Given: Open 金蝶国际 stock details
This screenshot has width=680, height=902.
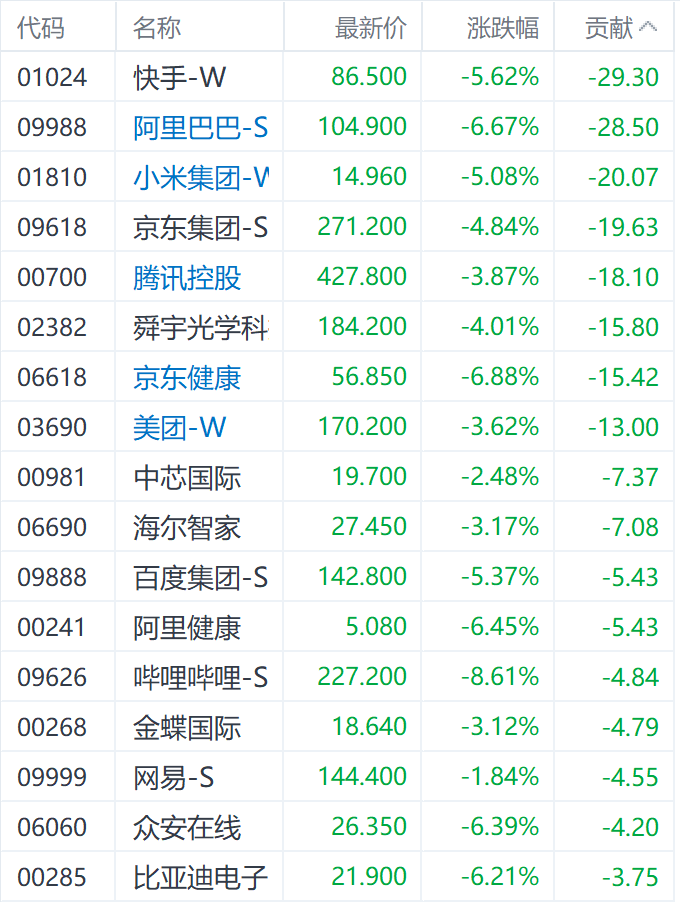Looking at the screenshot, I should pos(187,727).
